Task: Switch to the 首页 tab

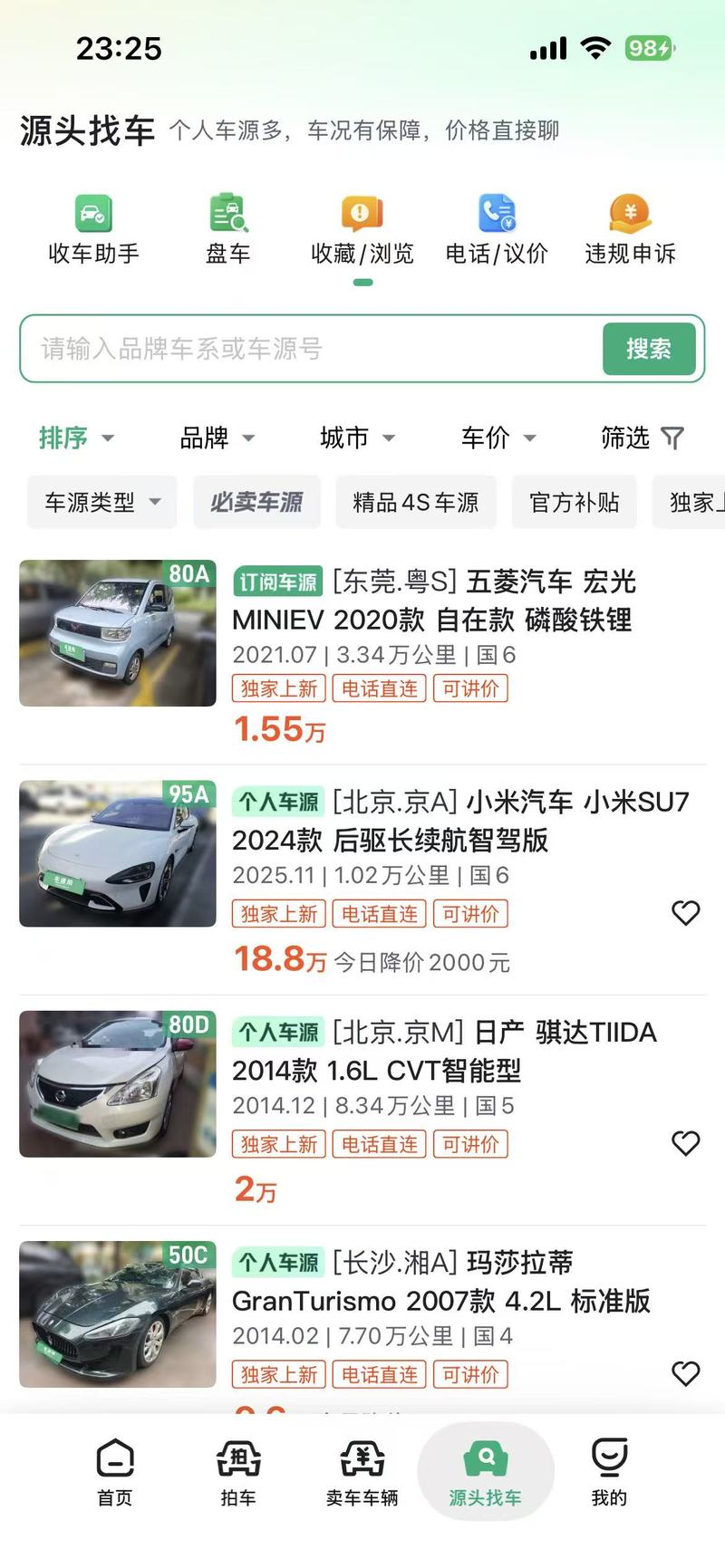Action: click(x=115, y=1473)
